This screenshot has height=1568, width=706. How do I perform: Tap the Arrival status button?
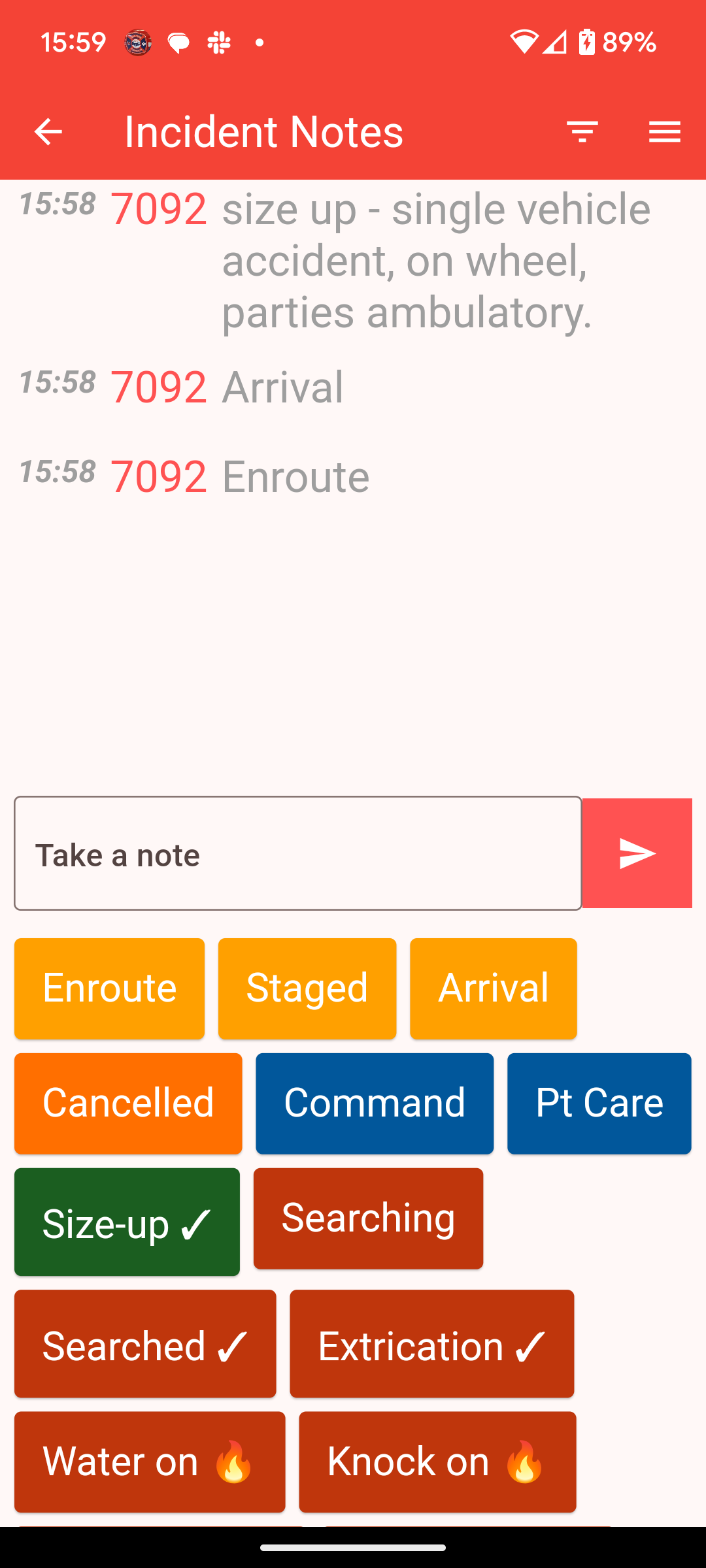[493, 988]
